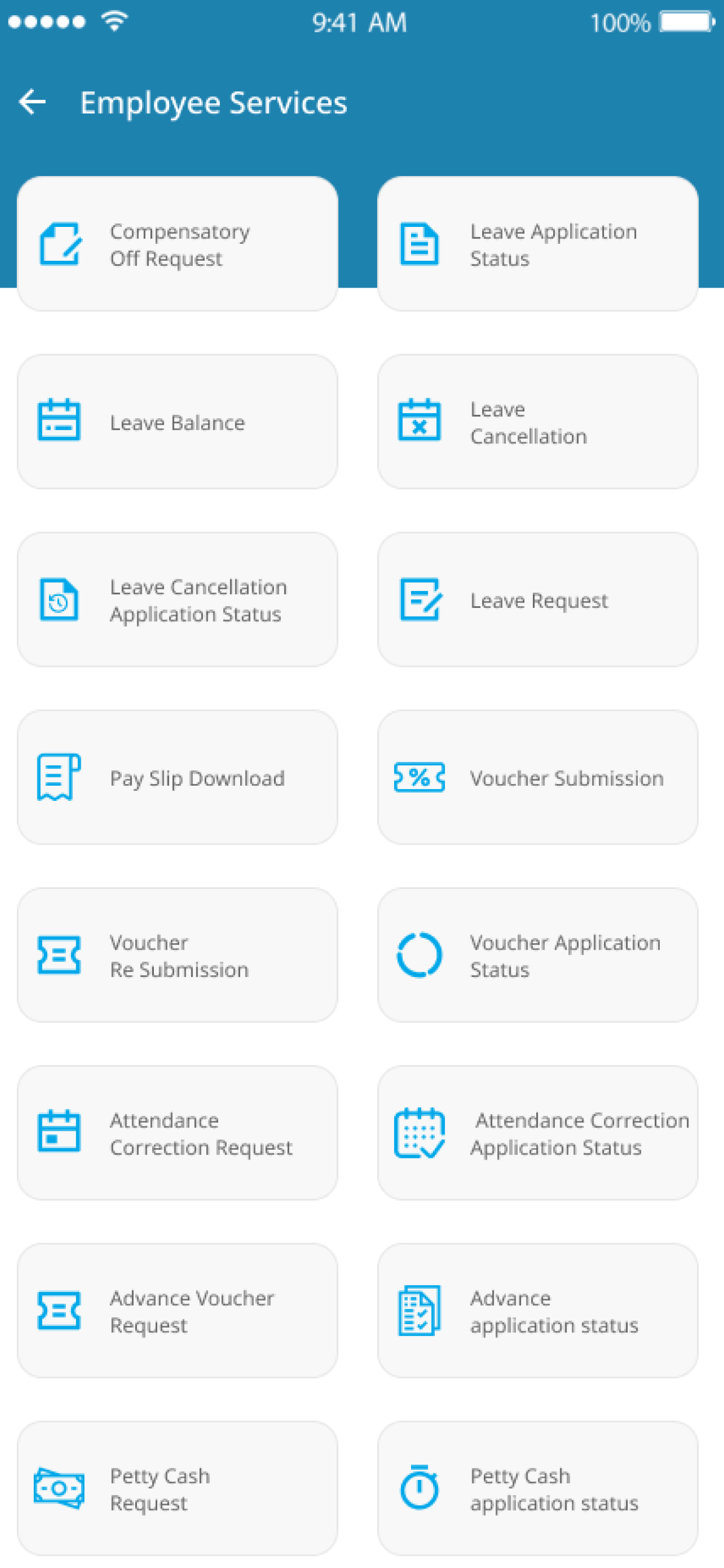Select Advance Voucher Request
This screenshot has height=1568, width=724.
point(177,1311)
